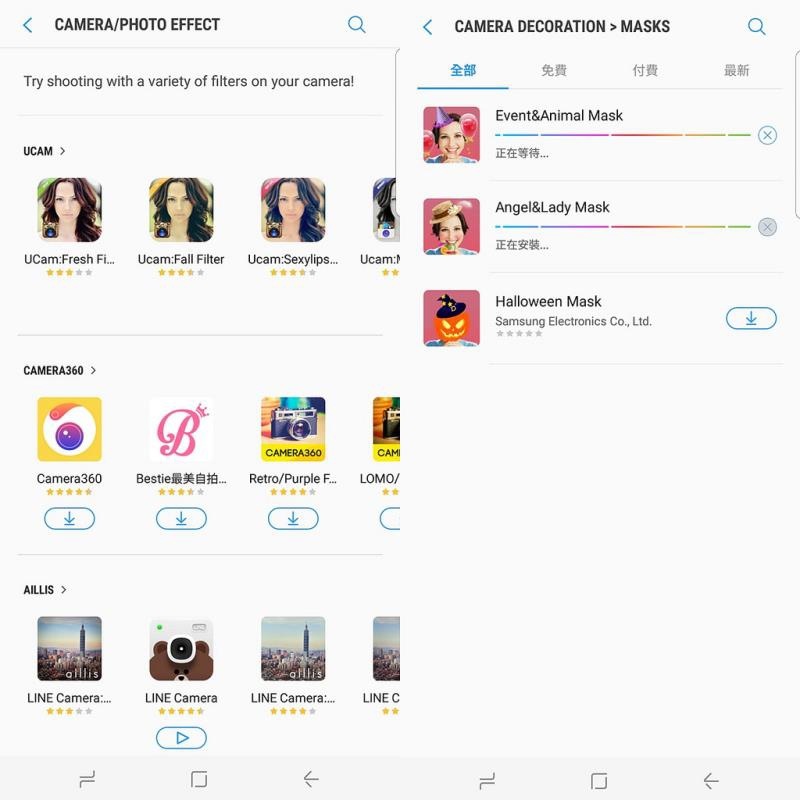Open the Angel&Lady Mask entry

[x=552, y=208]
